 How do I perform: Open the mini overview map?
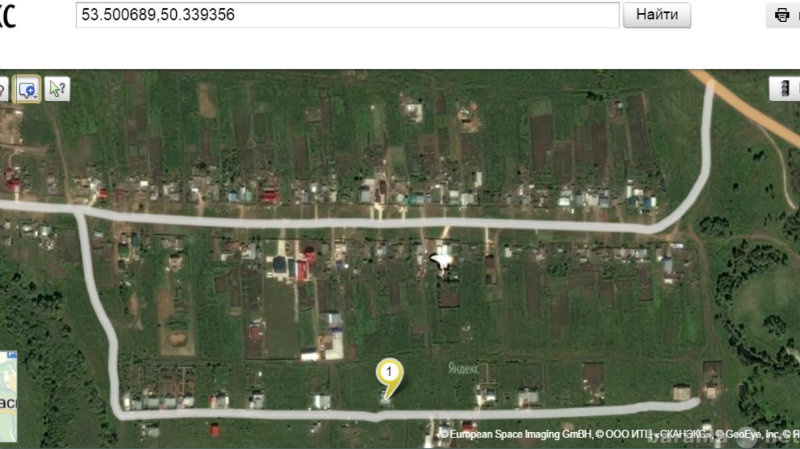click(x=8, y=395)
